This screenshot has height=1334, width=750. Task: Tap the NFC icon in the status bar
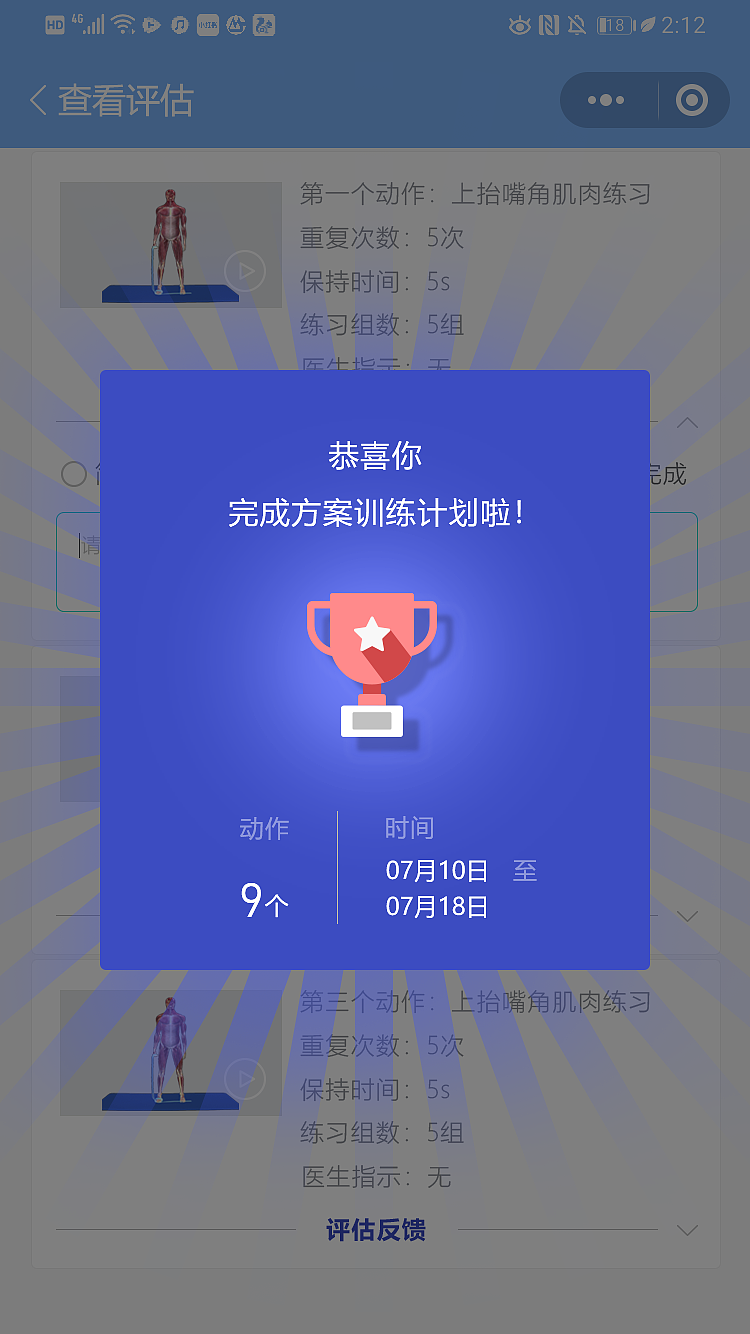(548, 25)
